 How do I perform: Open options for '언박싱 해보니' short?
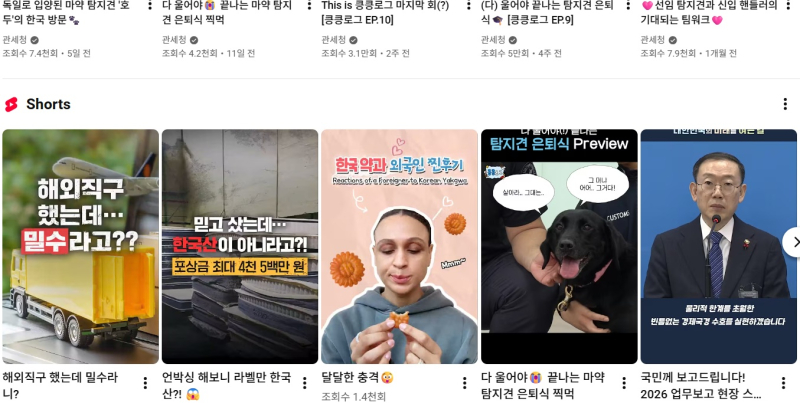[x=305, y=383]
